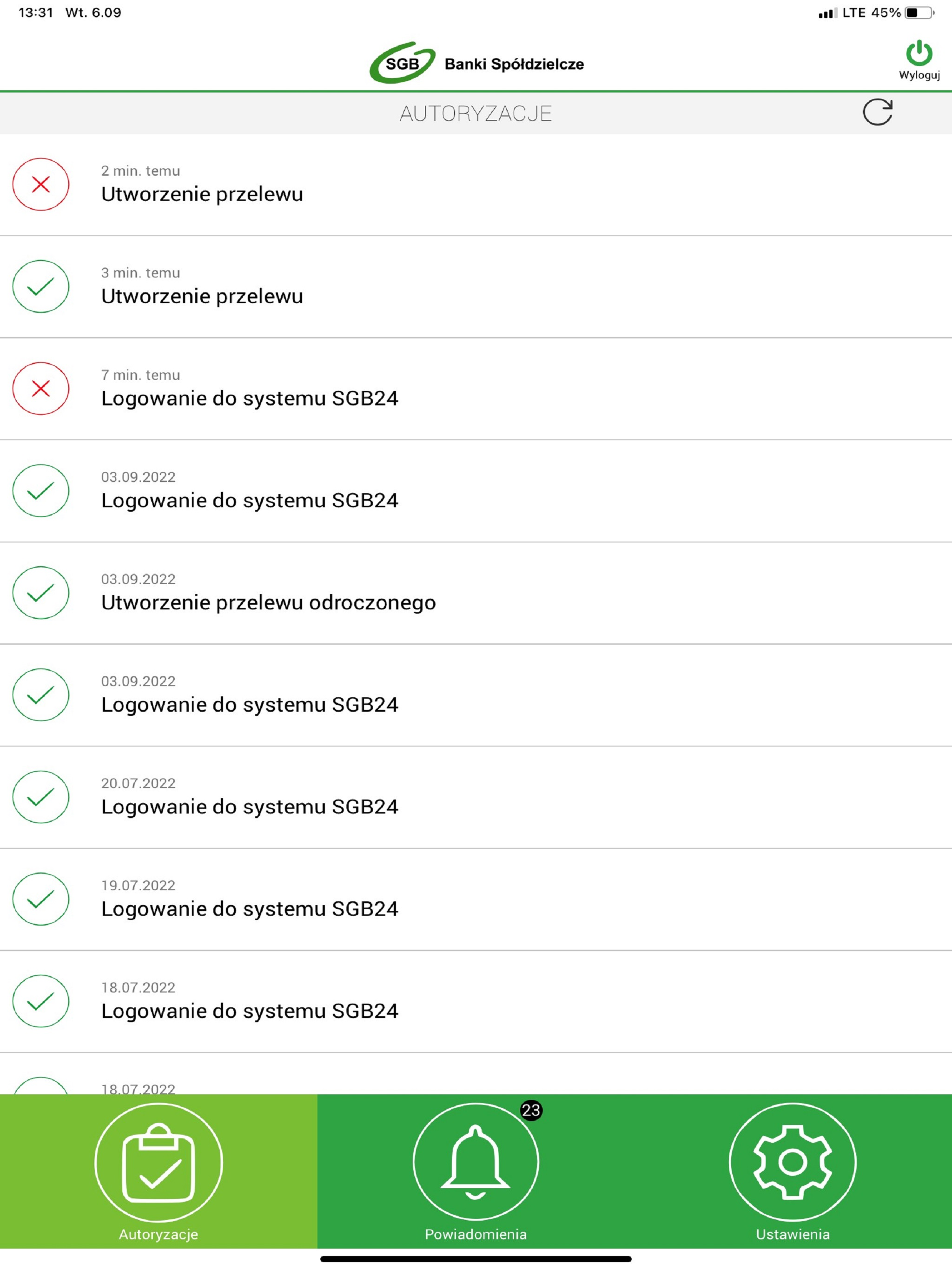Open Logowanie do systemu SGB24 from 20.07.2022
This screenshot has width=952, height=1270.
point(250,806)
